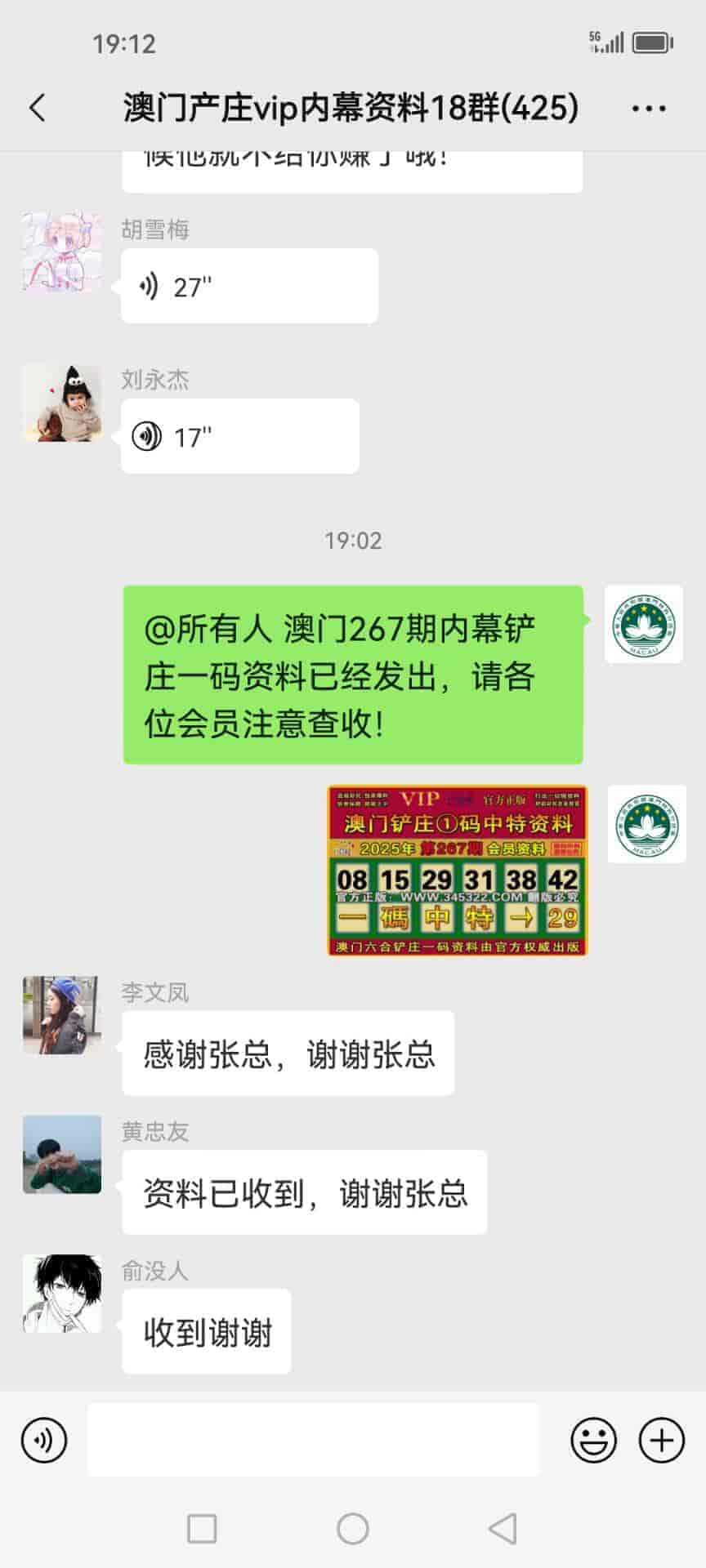Open 黄忠友's profile avatar
This screenshot has width=706, height=1568.
click(62, 1155)
